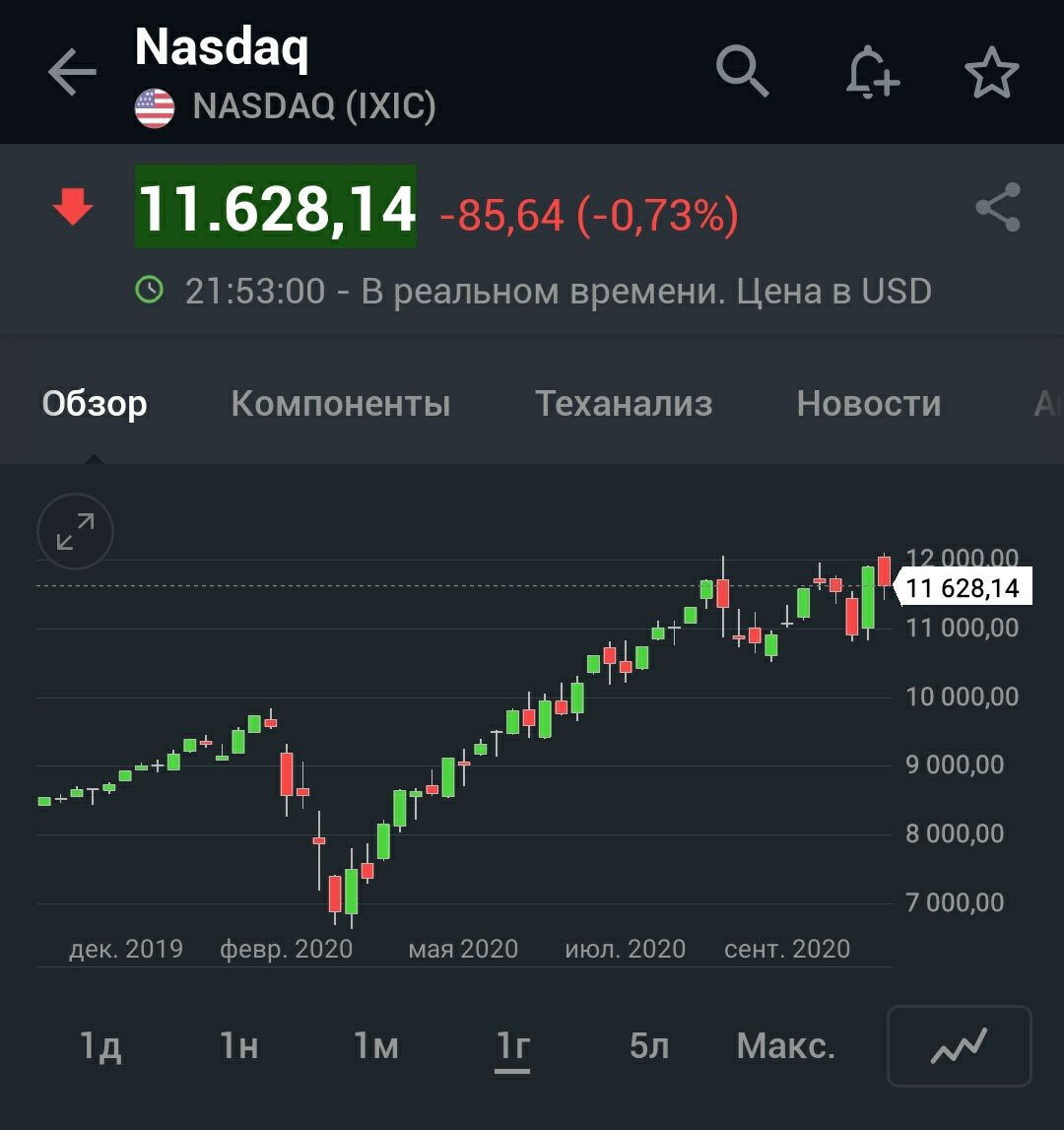This screenshot has width=1064, height=1130.
Task: Create a price alert with bell icon
Action: point(871,74)
